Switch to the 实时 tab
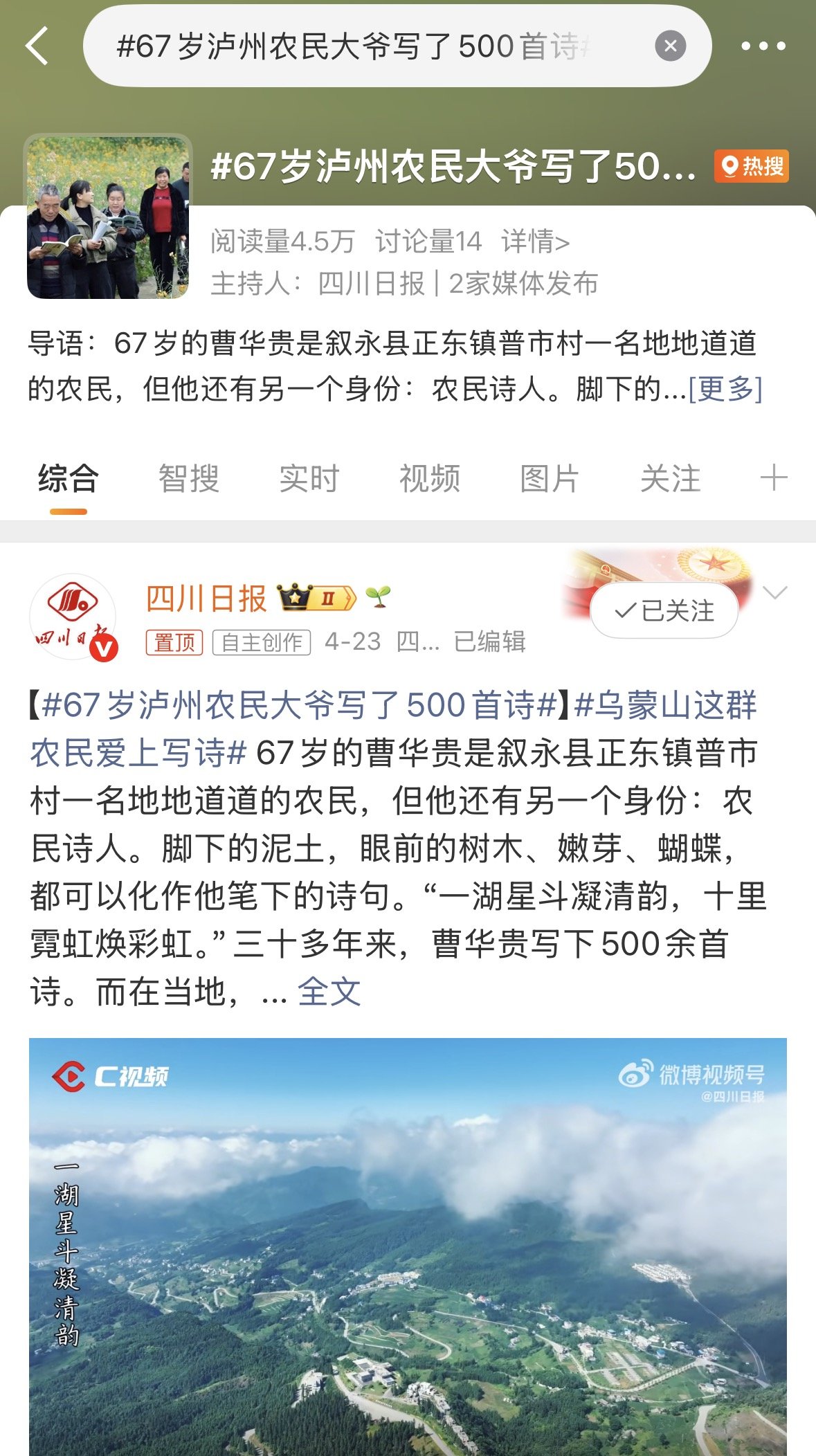Viewport: 816px width, 1456px height. pos(309,479)
